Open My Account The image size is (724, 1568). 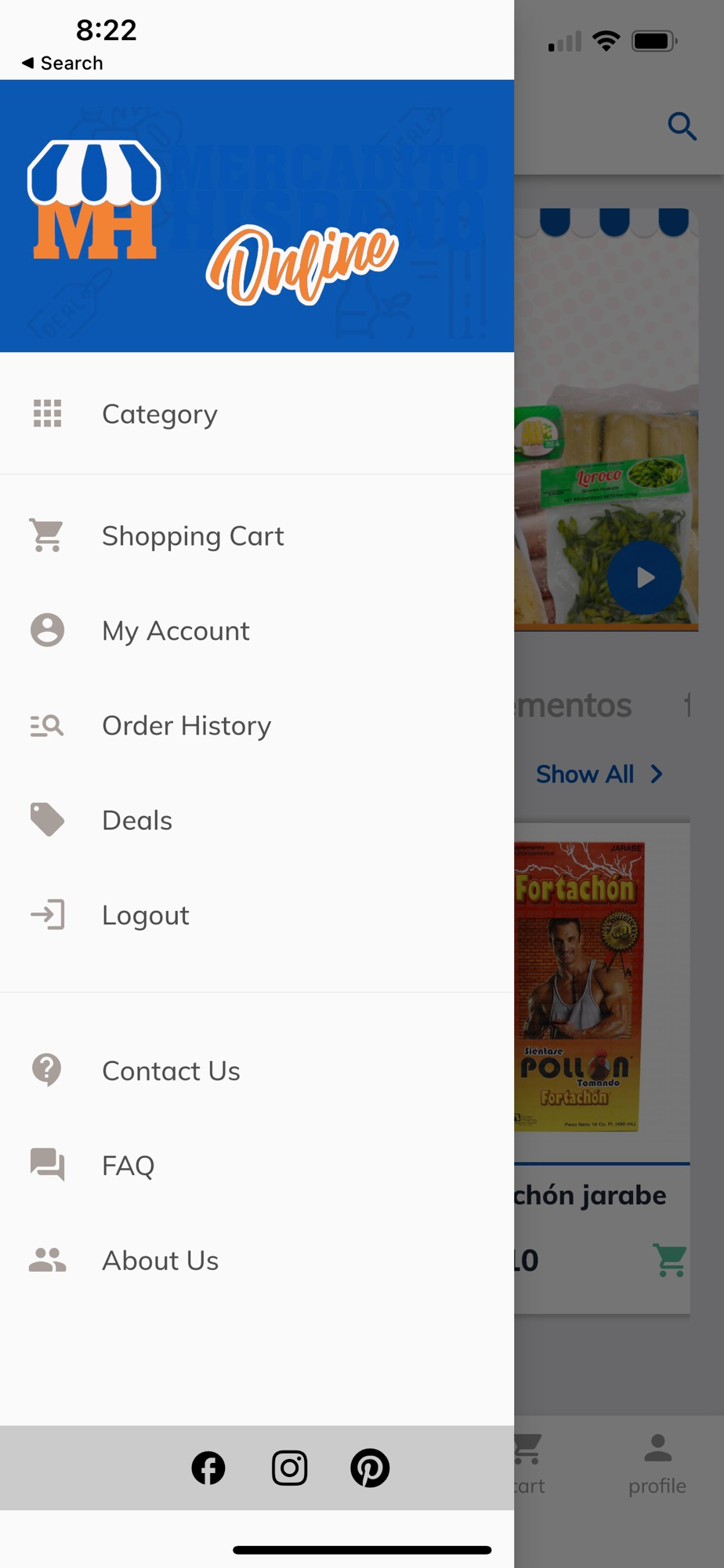[176, 631]
